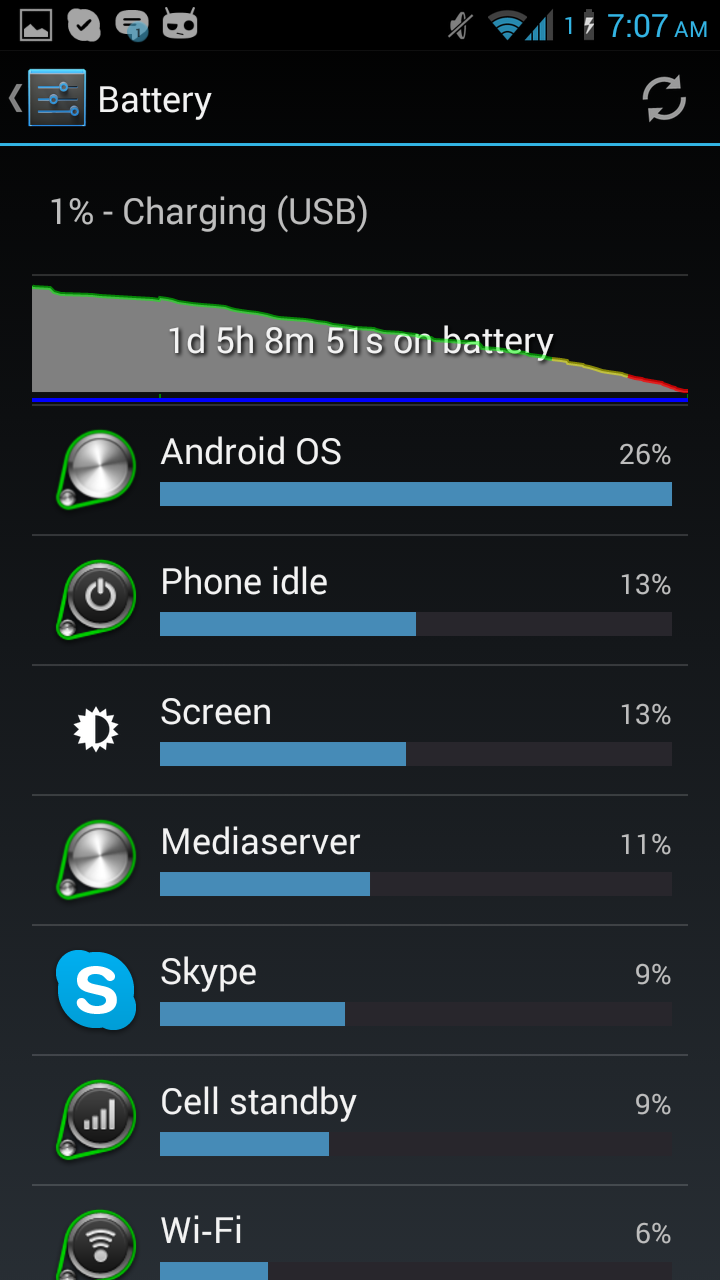Screen dimensions: 720x1280
Task: Open the battery history graph
Action: (x=360, y=340)
